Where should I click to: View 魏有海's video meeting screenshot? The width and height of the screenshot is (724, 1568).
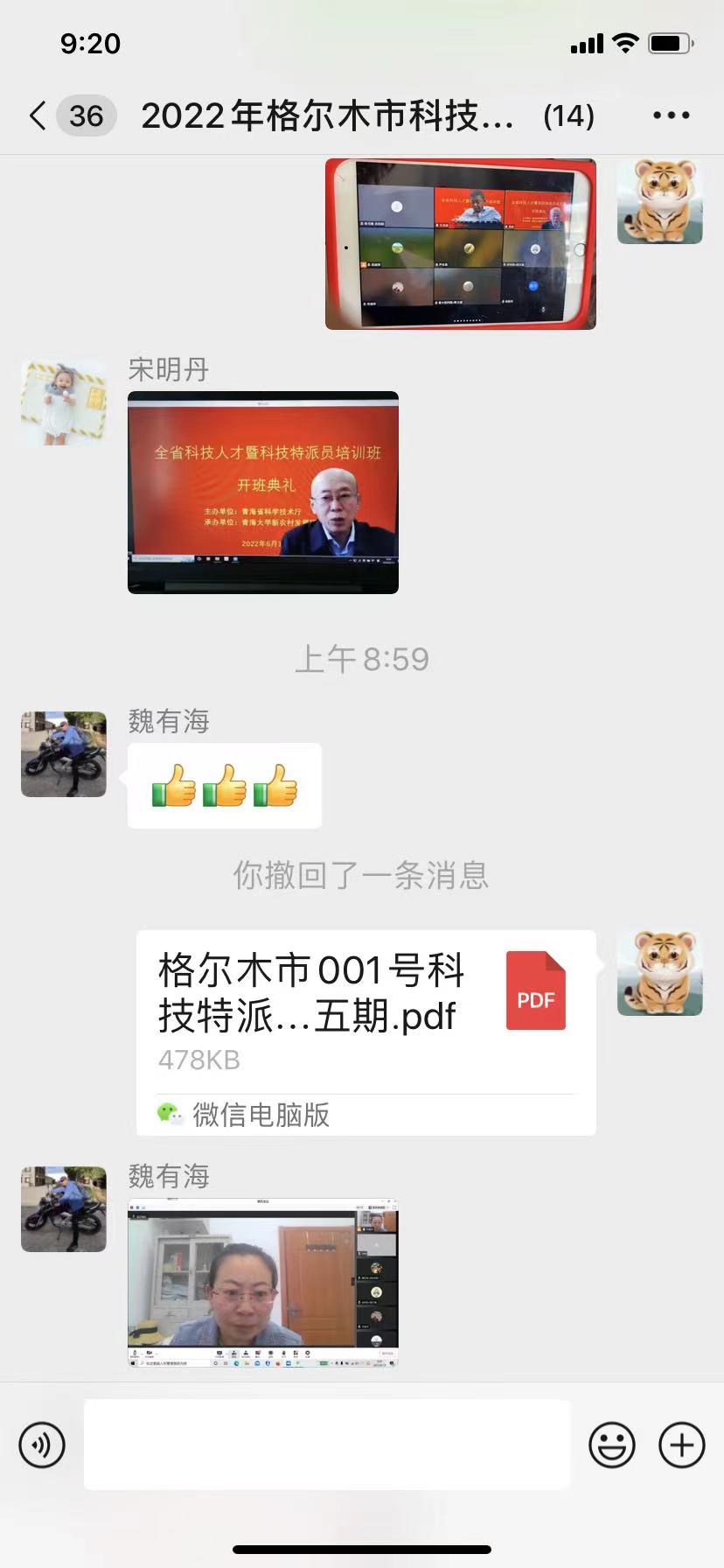tap(263, 1283)
